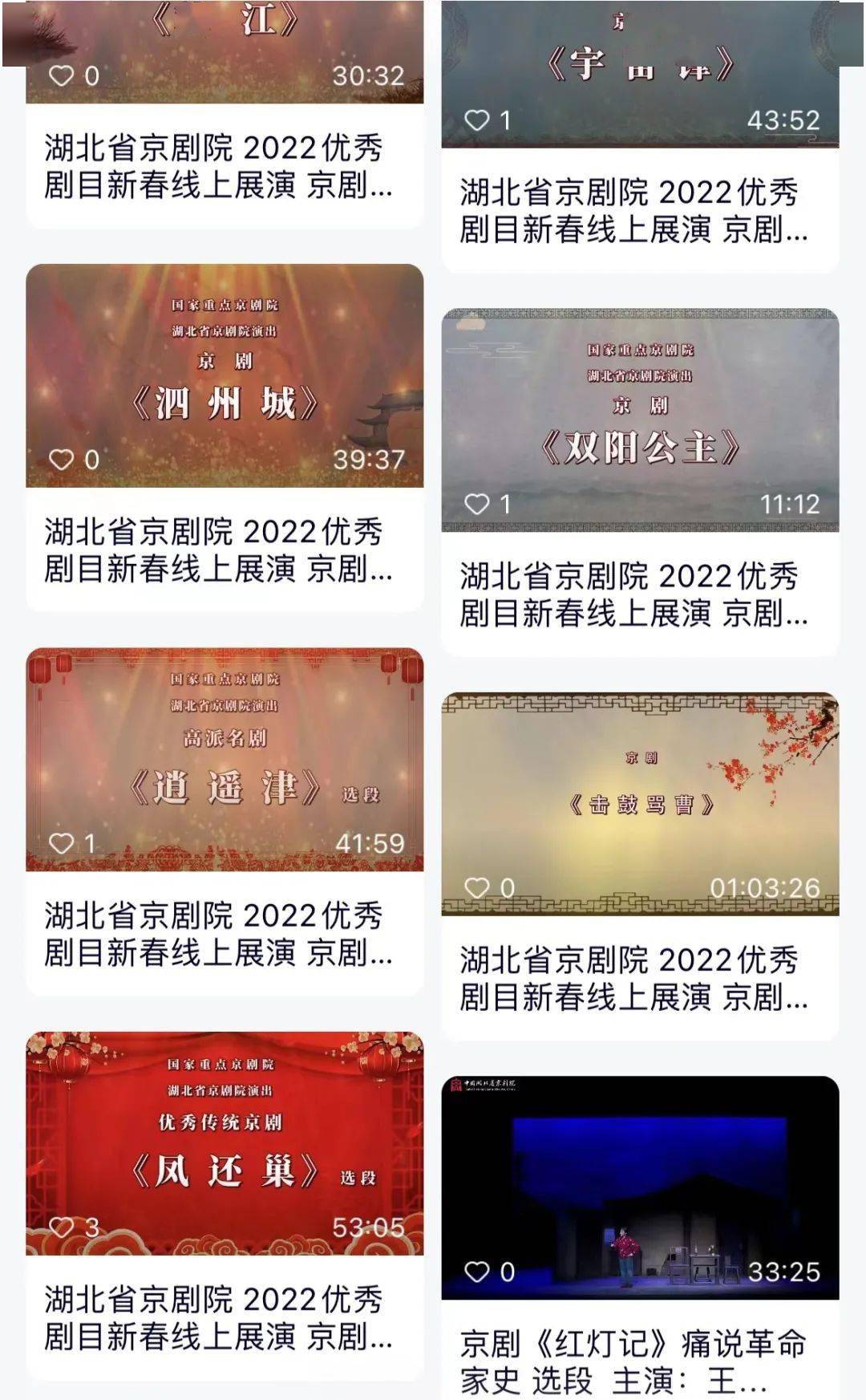Open the 《双阳公主》 video card
Screen dimensions: 866x1400
pyautogui.click(x=640, y=481)
